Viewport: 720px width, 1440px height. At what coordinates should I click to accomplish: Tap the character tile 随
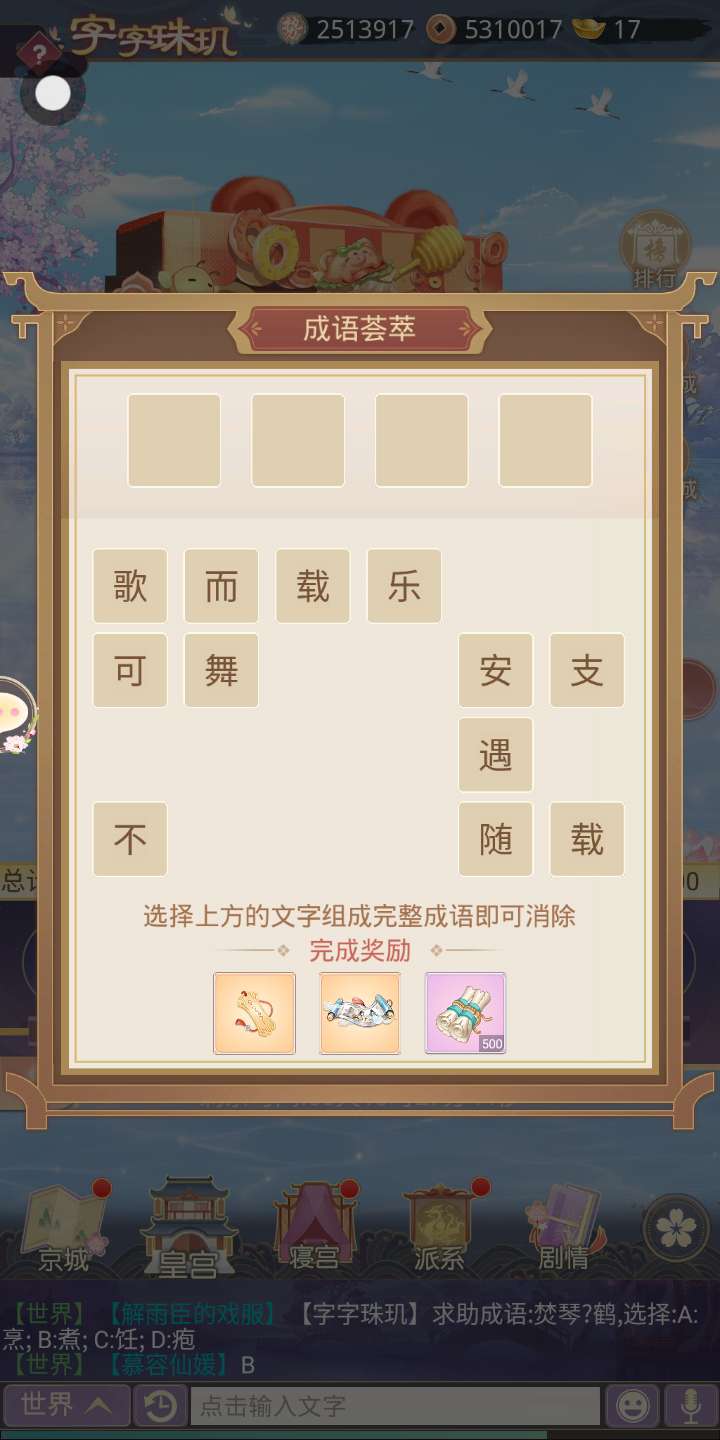coord(495,839)
